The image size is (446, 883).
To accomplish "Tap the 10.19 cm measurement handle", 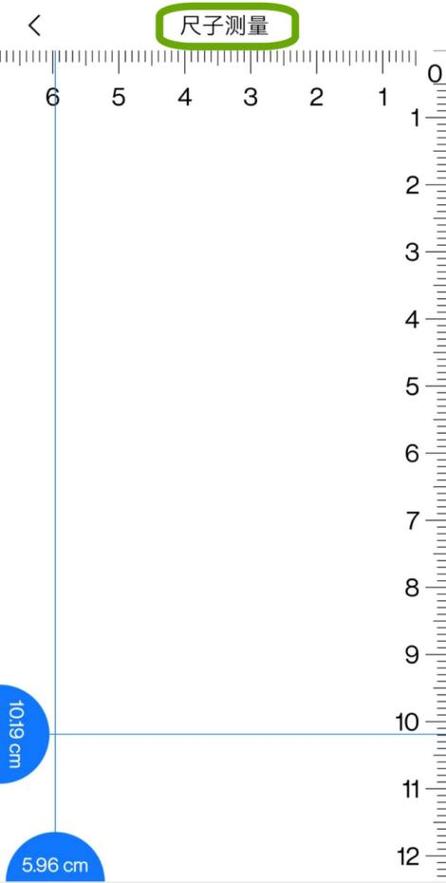I will (x=23, y=734).
